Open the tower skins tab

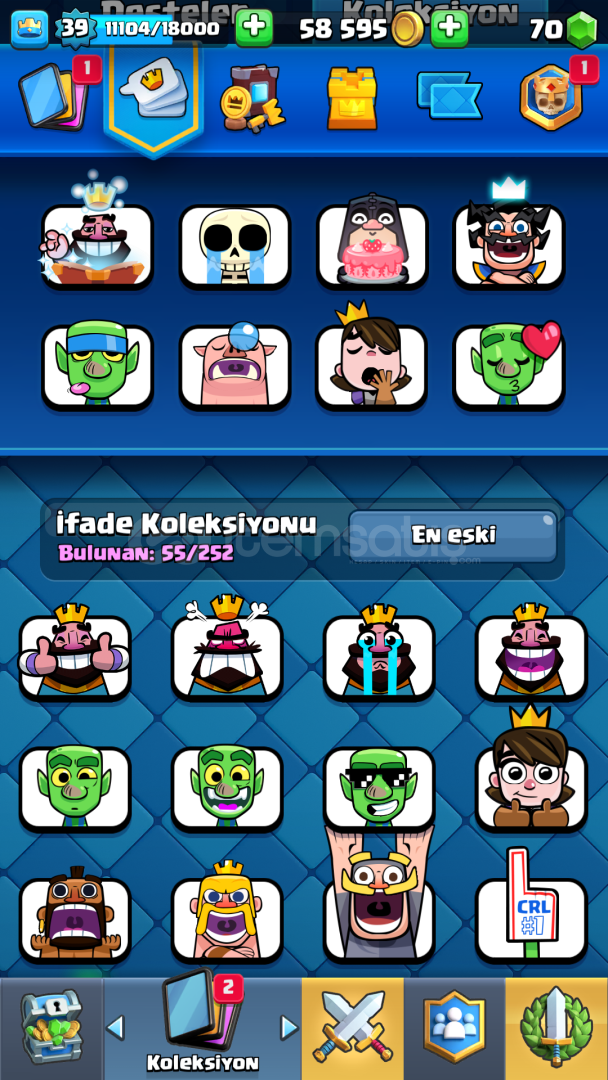point(352,98)
